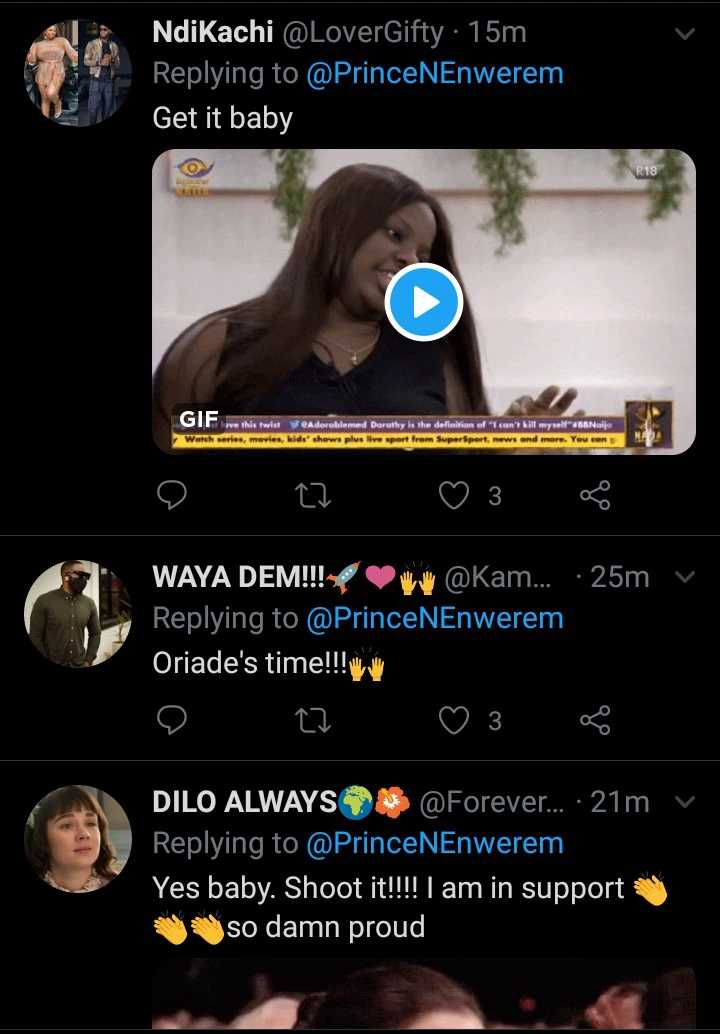Reply to WAYA DEM's tweet
The width and height of the screenshot is (720, 1034).
click(x=173, y=720)
